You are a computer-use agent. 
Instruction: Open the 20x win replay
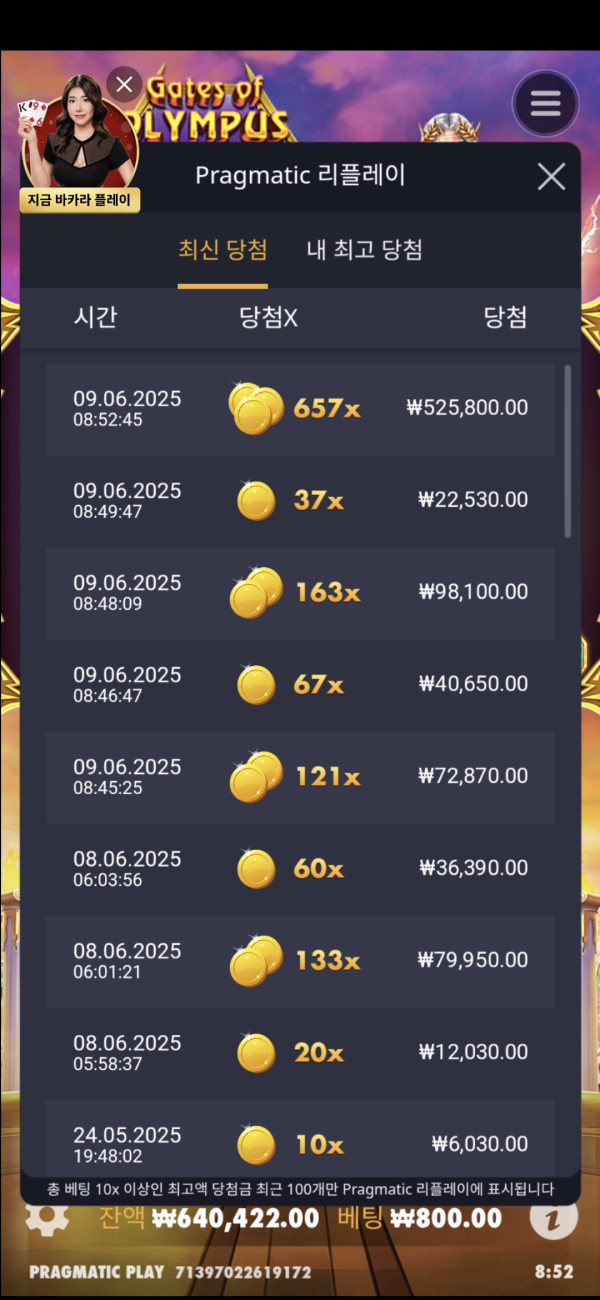(300, 1052)
